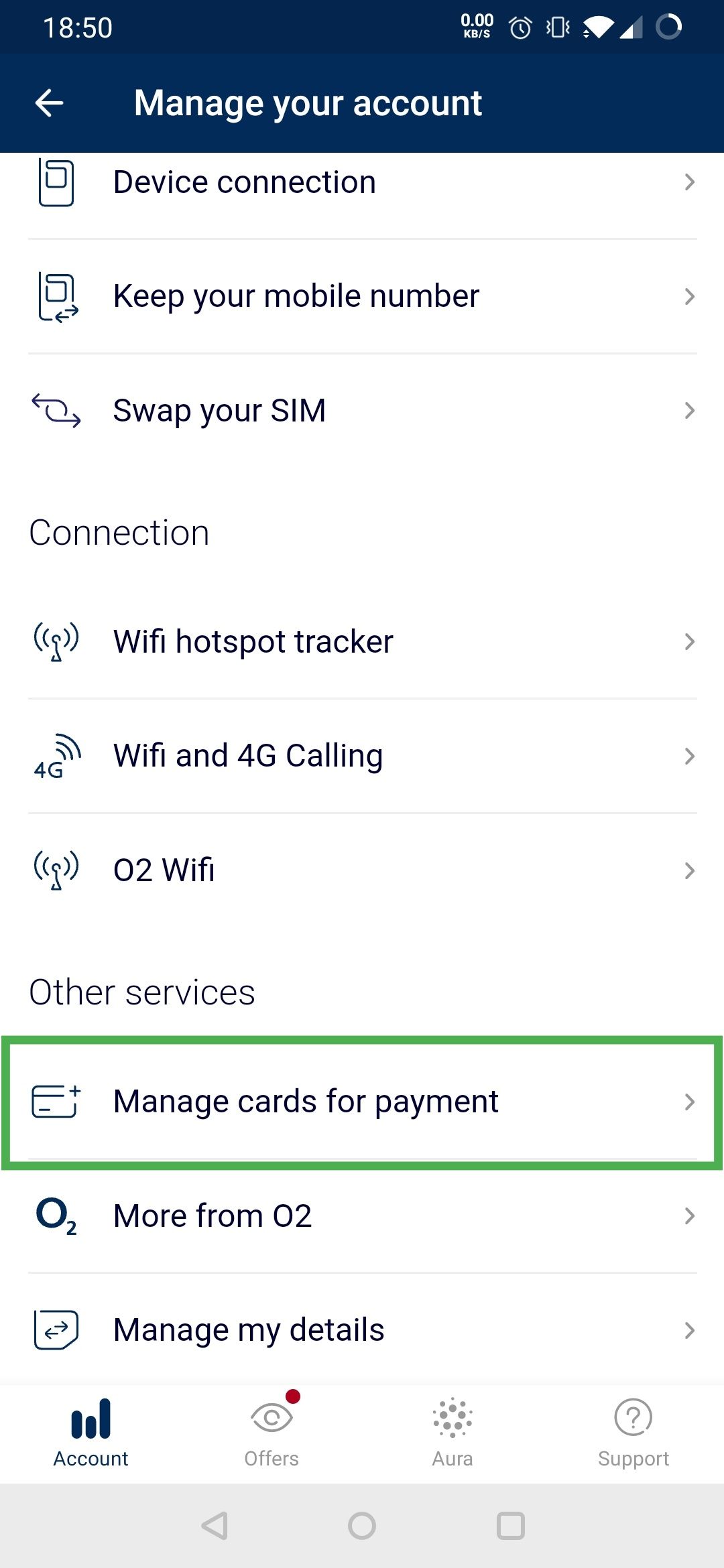Open Swap your SIM via its chevron

pos(690,411)
